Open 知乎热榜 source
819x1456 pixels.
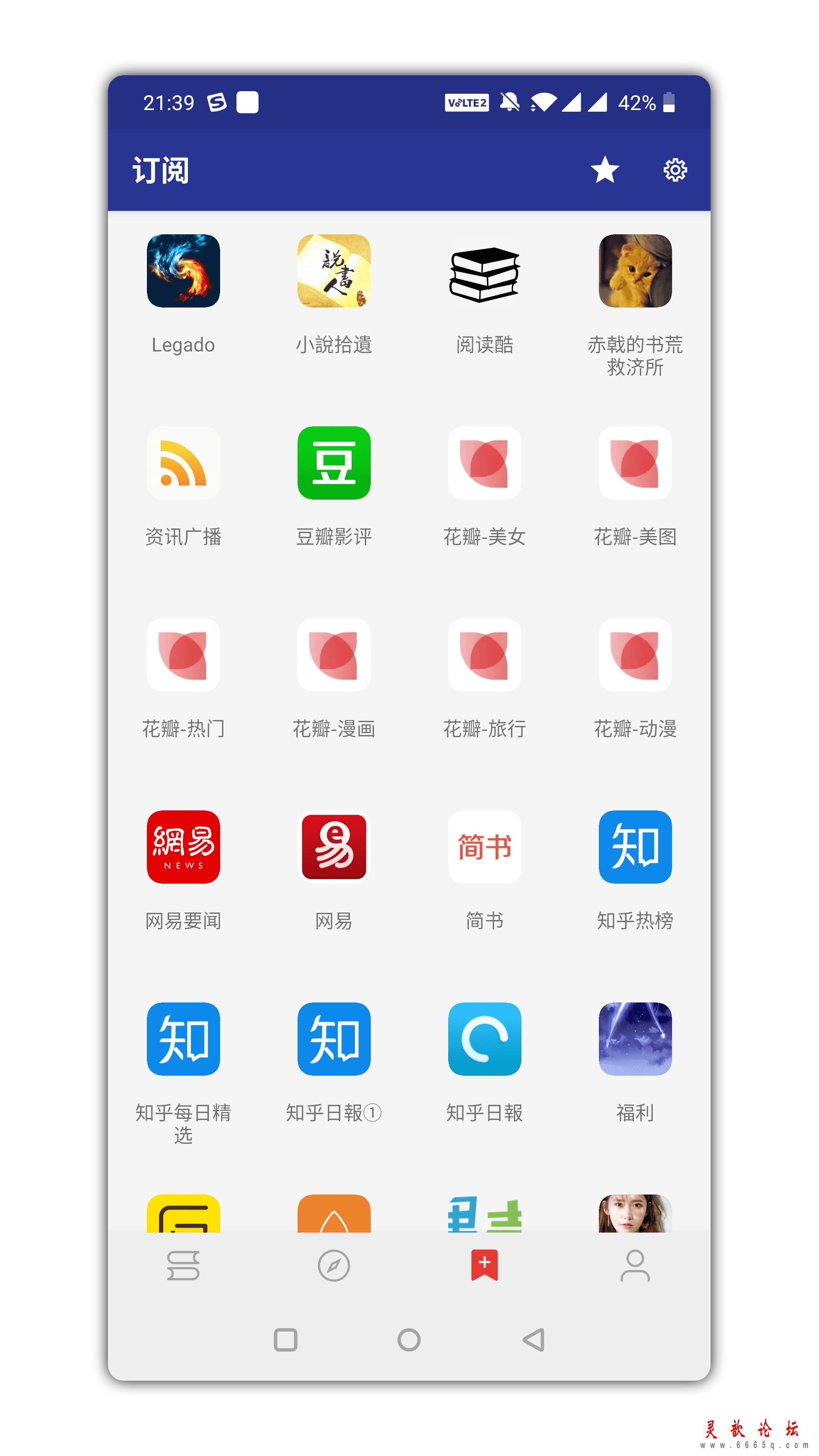click(x=635, y=847)
